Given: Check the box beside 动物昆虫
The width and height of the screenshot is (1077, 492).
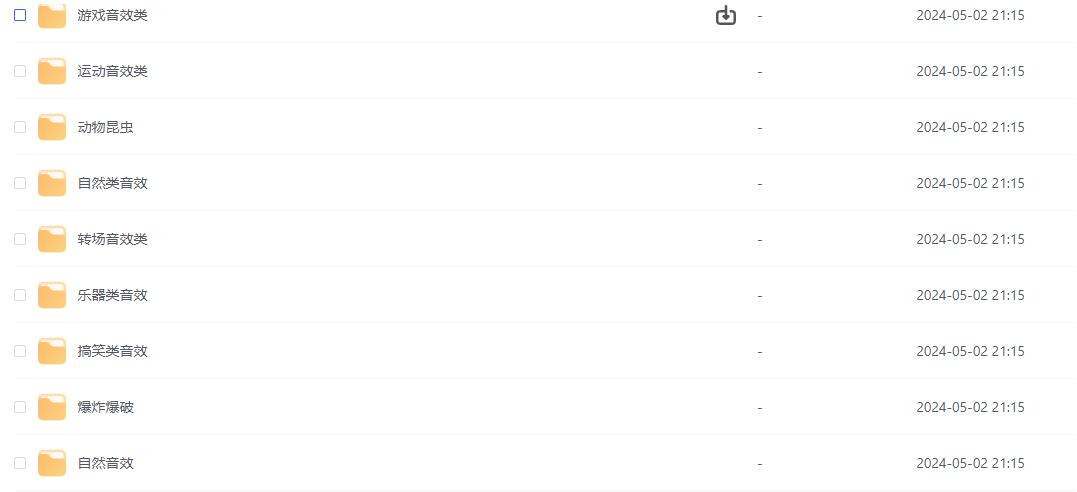Looking at the screenshot, I should point(20,127).
